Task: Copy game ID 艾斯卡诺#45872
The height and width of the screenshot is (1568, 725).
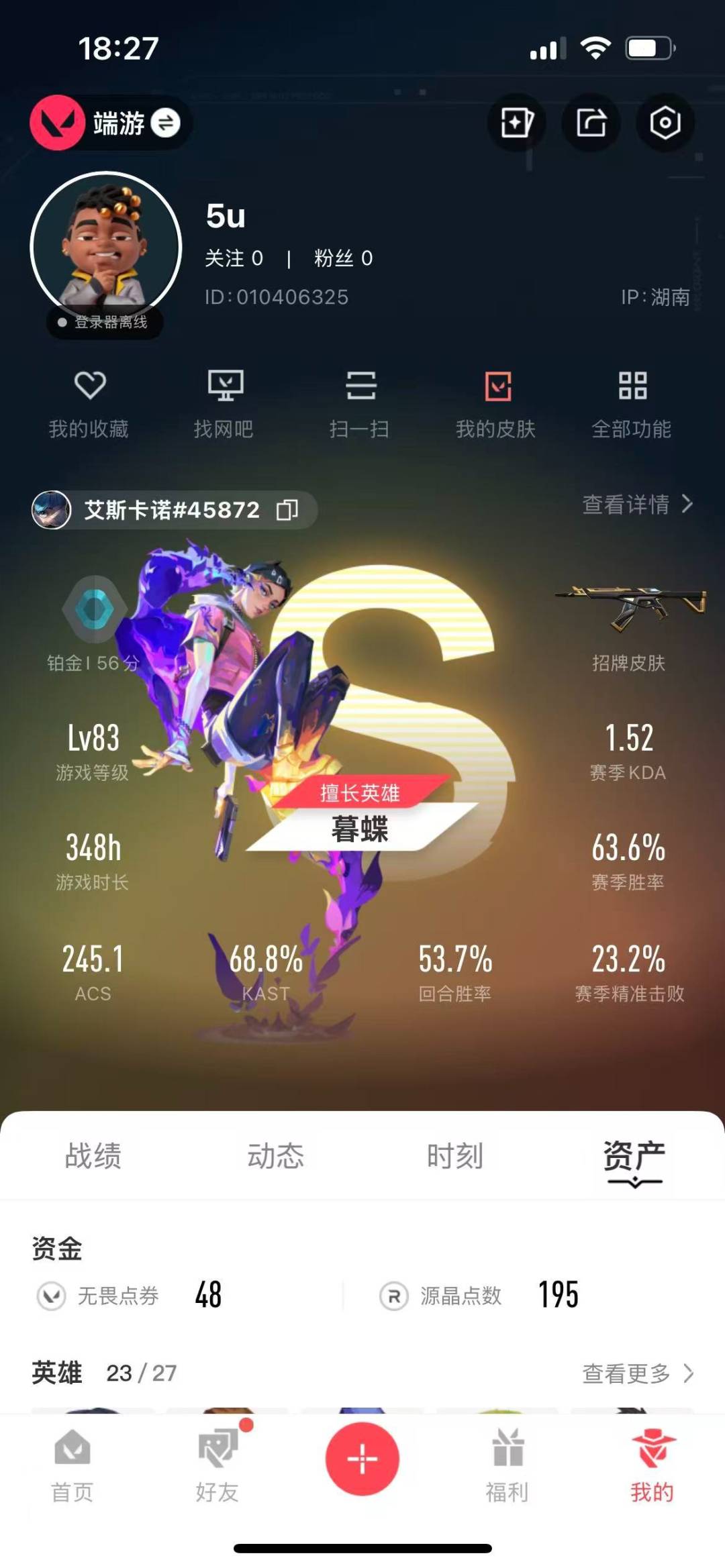Action: click(287, 510)
